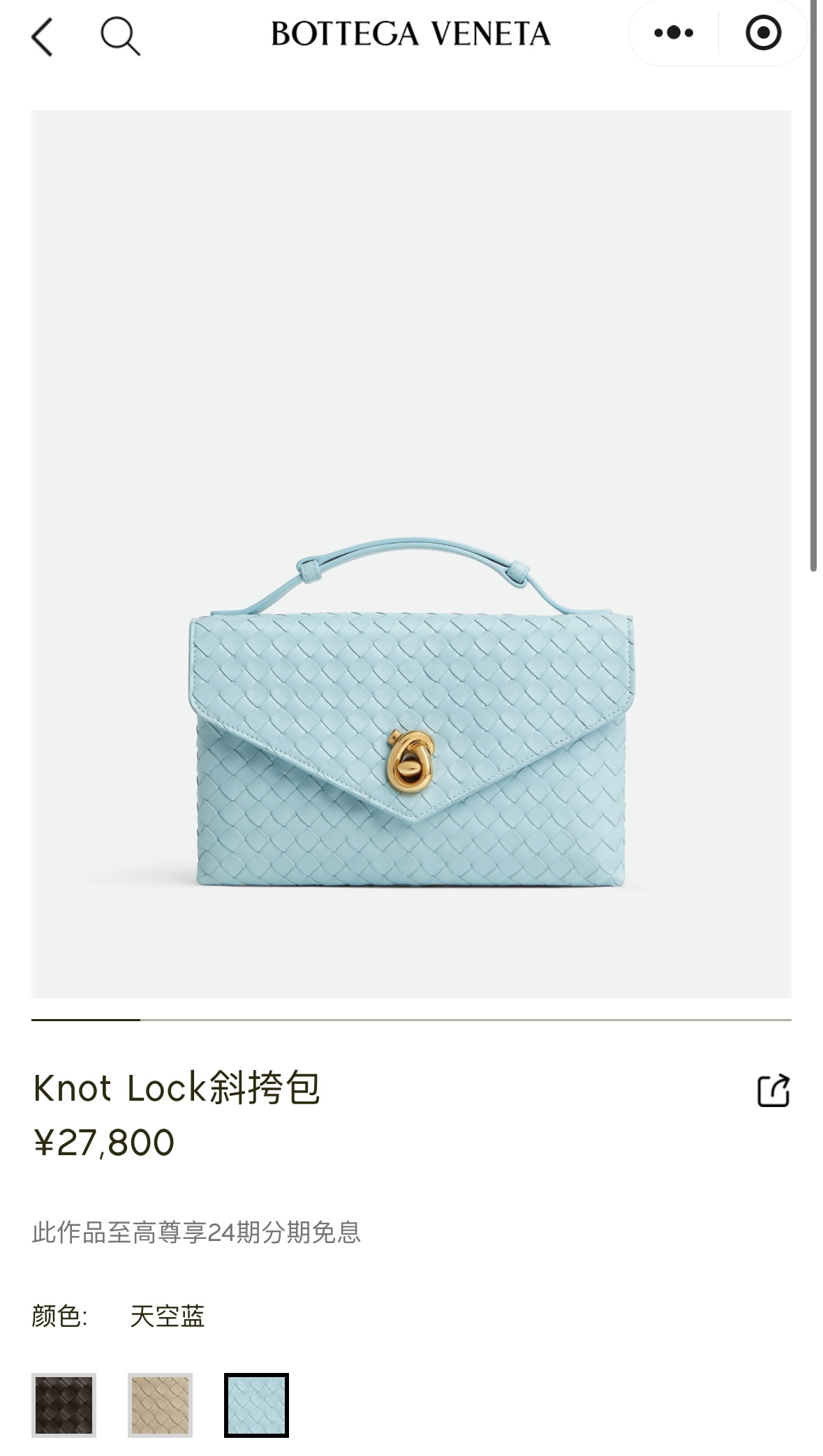Close the mini program with the circle icon
Screen dimensions: 823x1456
[x=763, y=33]
